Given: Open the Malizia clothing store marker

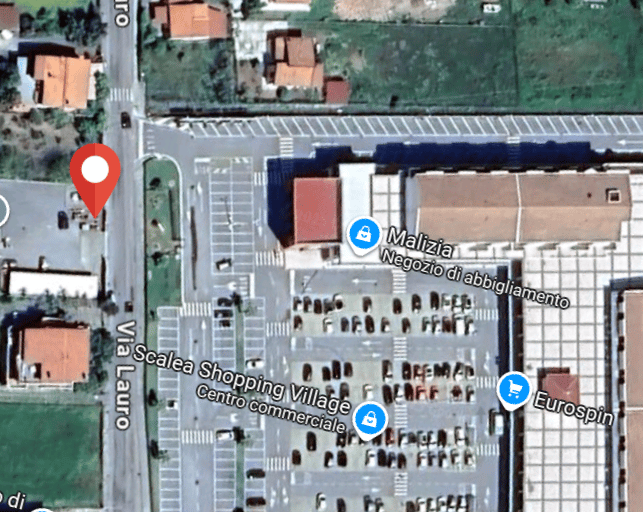Looking at the screenshot, I should [x=364, y=234].
